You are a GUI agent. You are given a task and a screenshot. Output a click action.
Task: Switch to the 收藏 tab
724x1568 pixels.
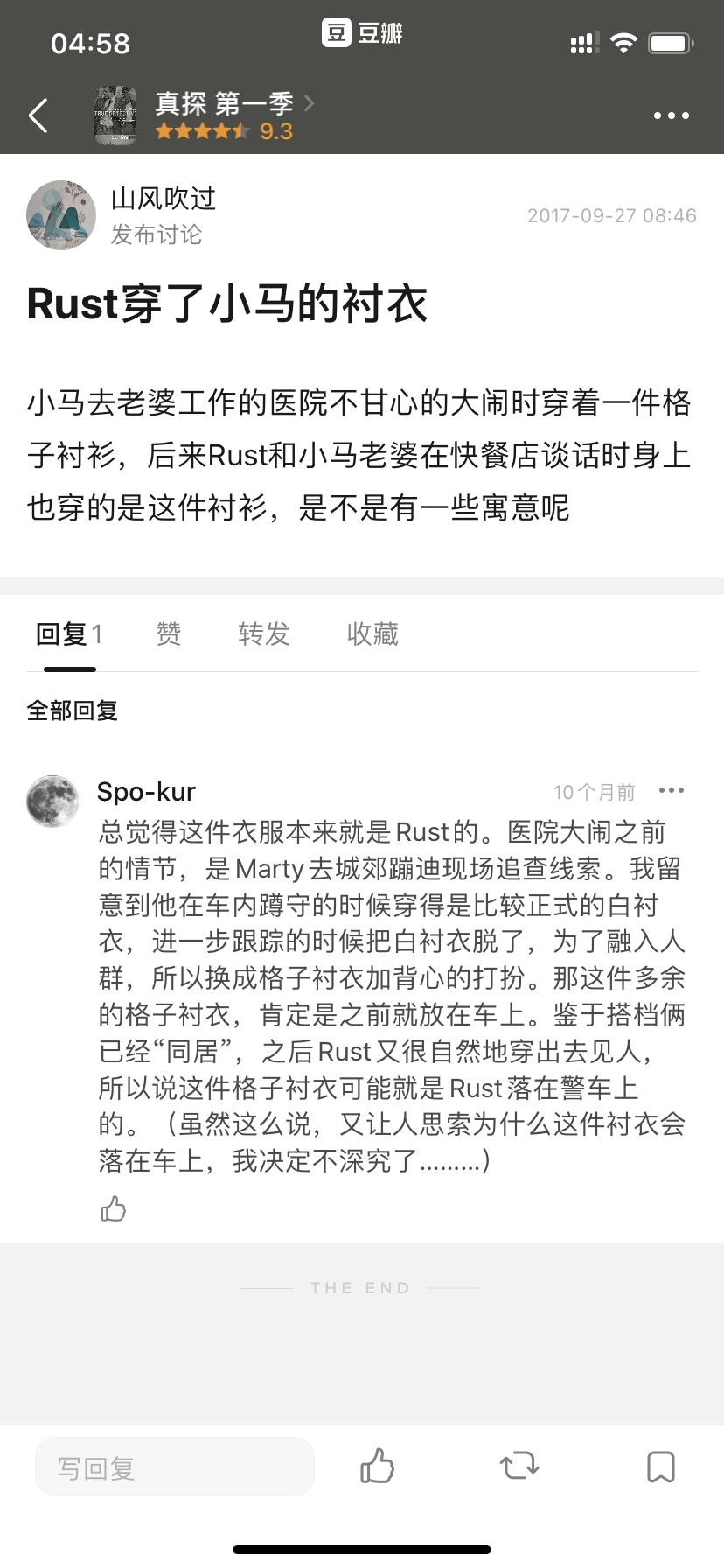pyautogui.click(x=372, y=633)
